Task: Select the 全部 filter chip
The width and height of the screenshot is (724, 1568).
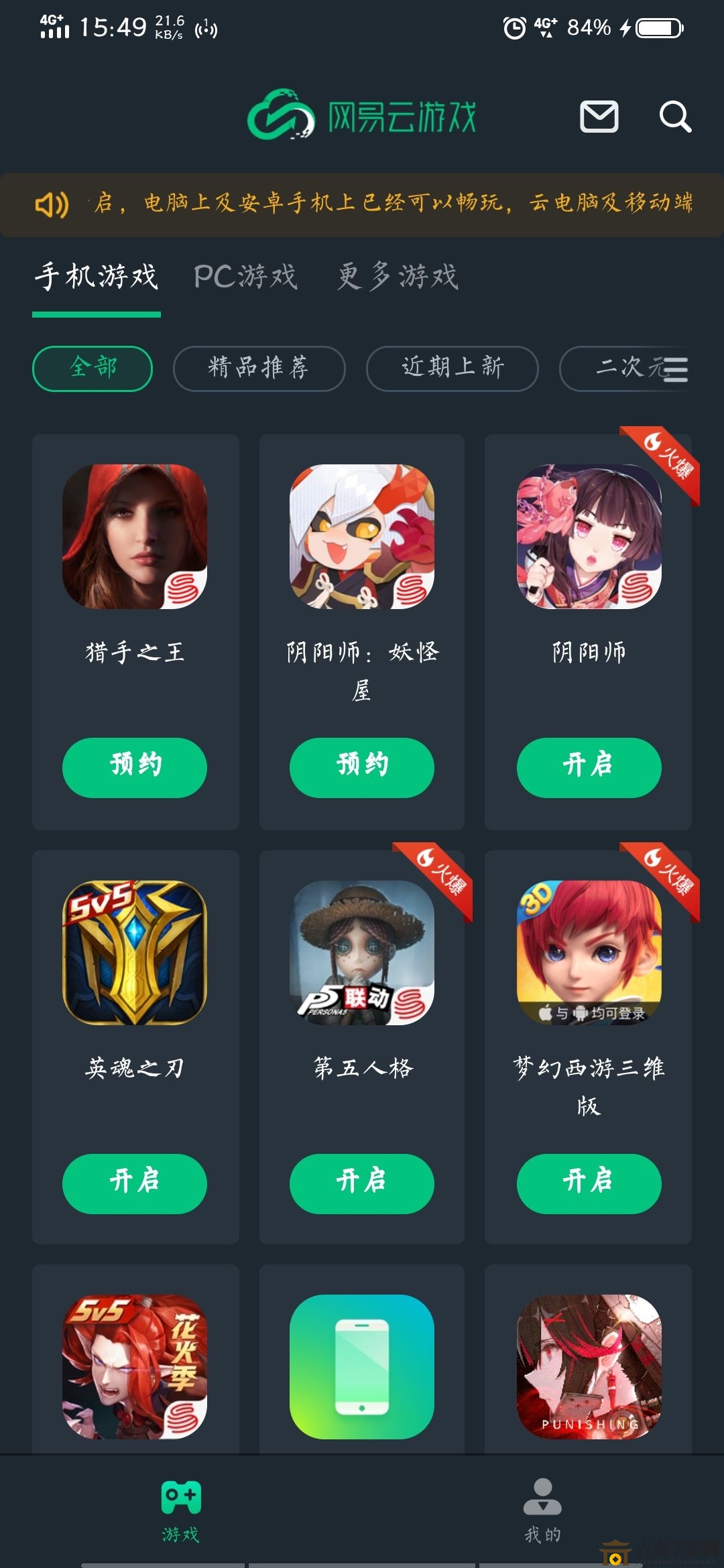Action: (93, 368)
